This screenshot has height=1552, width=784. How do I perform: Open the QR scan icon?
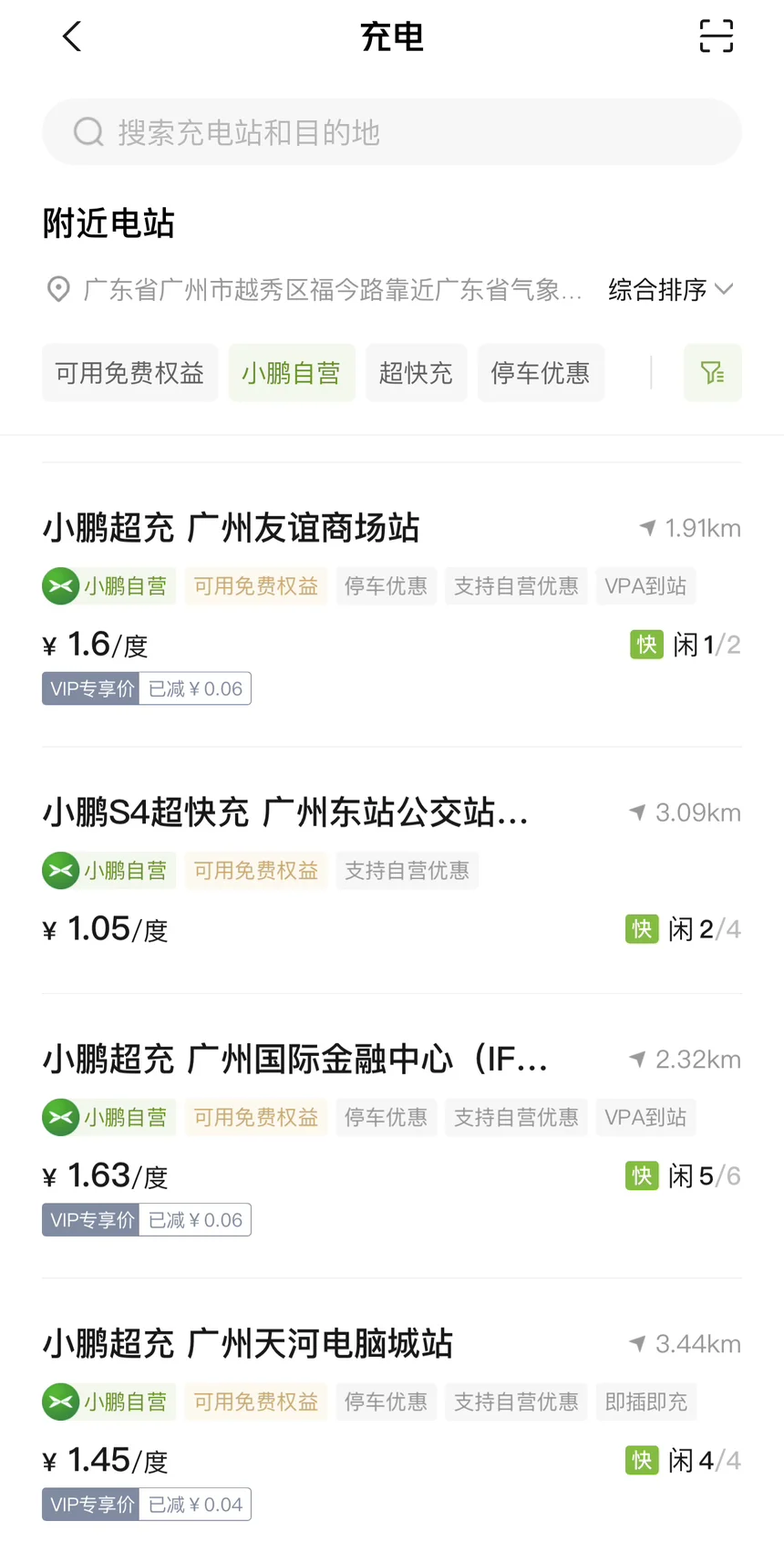pos(716,36)
